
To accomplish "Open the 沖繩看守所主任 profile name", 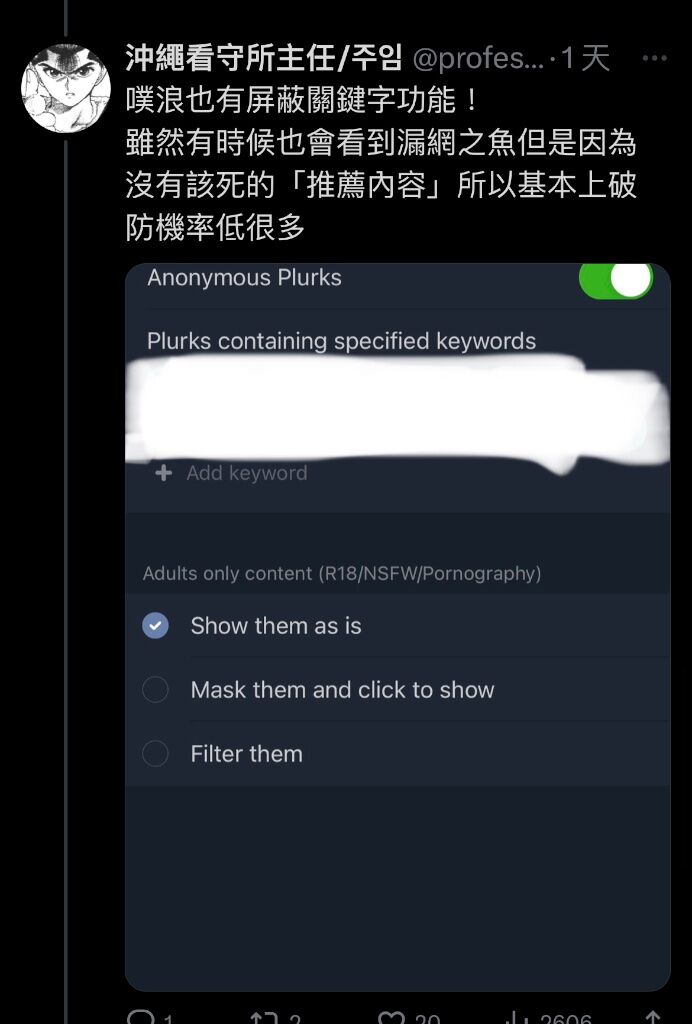I will [x=263, y=58].
